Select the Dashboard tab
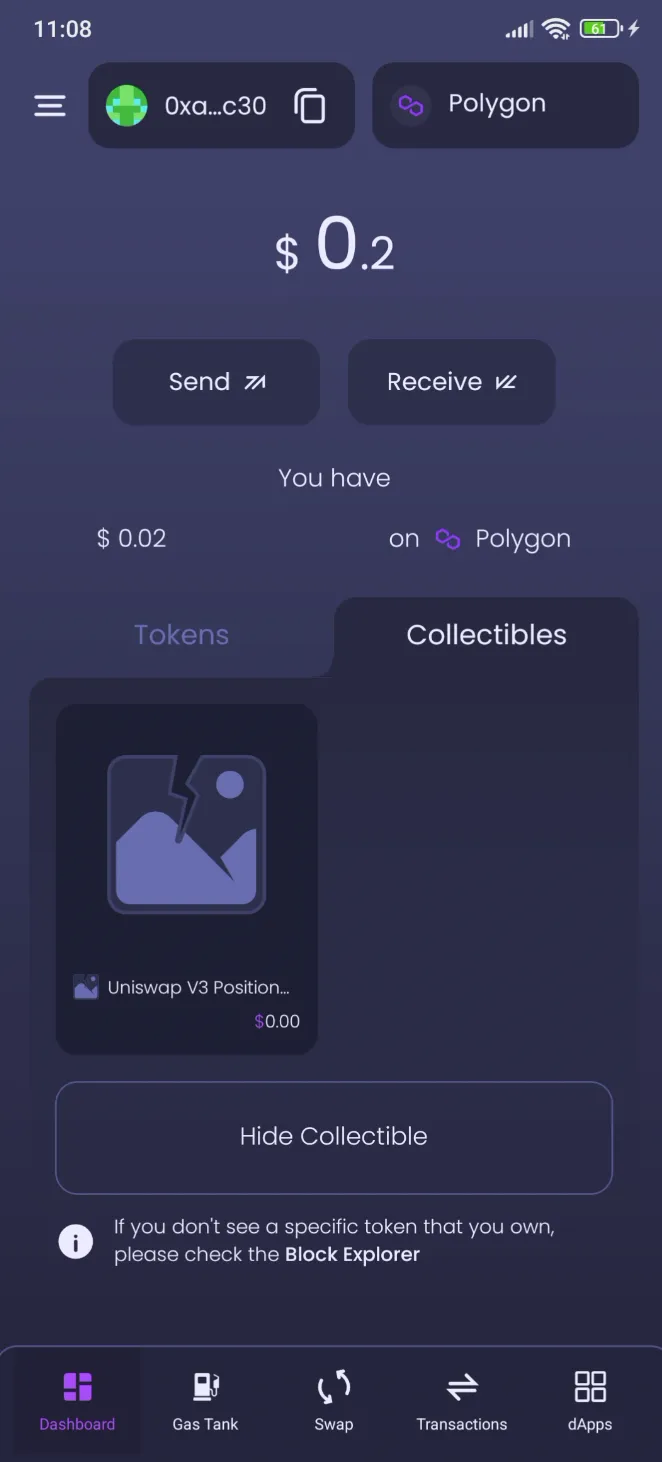The height and width of the screenshot is (1462, 662). click(x=77, y=1400)
